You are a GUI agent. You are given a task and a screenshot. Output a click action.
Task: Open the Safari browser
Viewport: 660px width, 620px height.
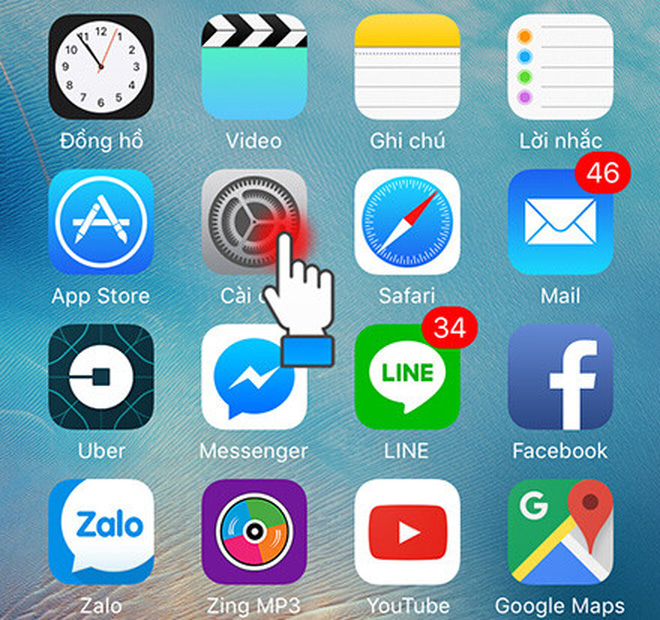tap(407, 222)
